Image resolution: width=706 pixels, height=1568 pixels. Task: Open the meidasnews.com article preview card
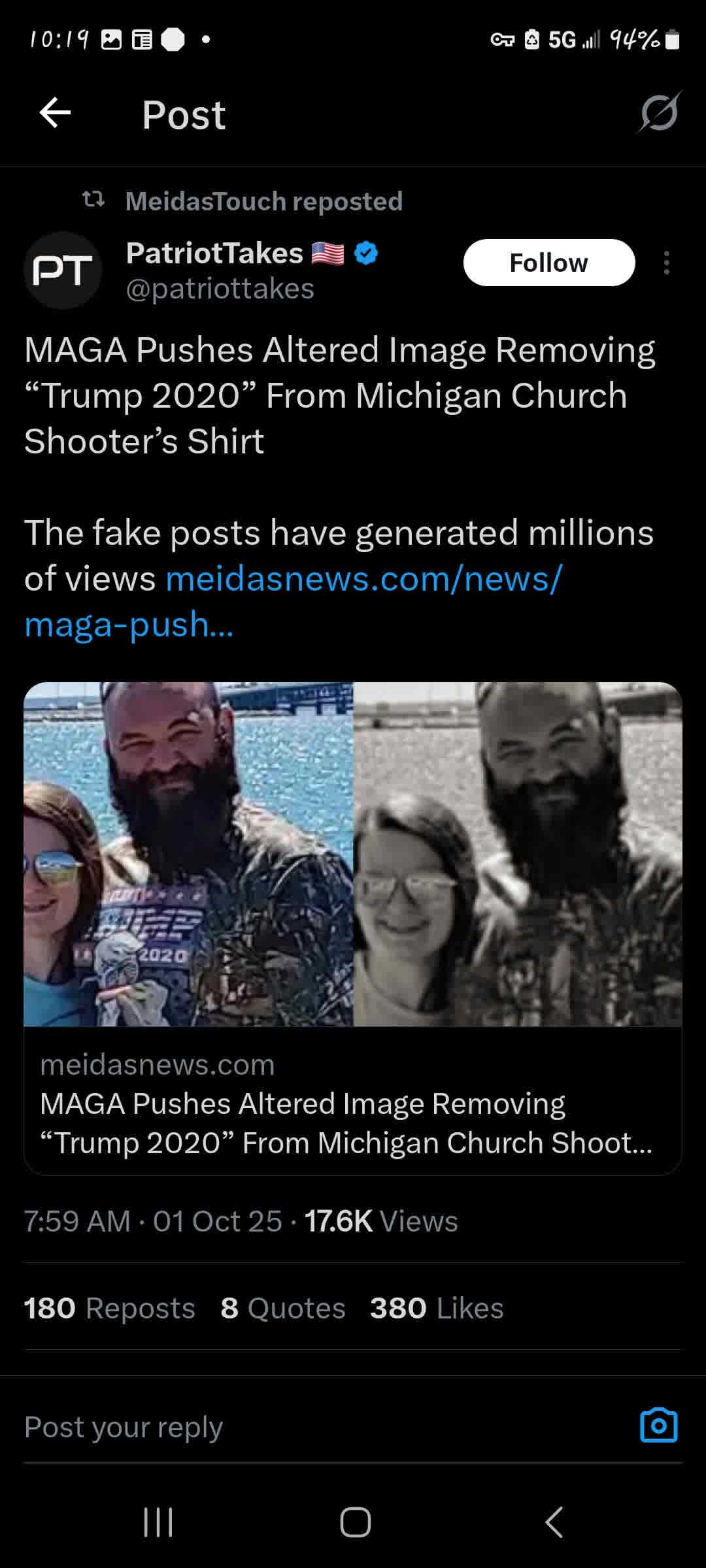(353, 928)
